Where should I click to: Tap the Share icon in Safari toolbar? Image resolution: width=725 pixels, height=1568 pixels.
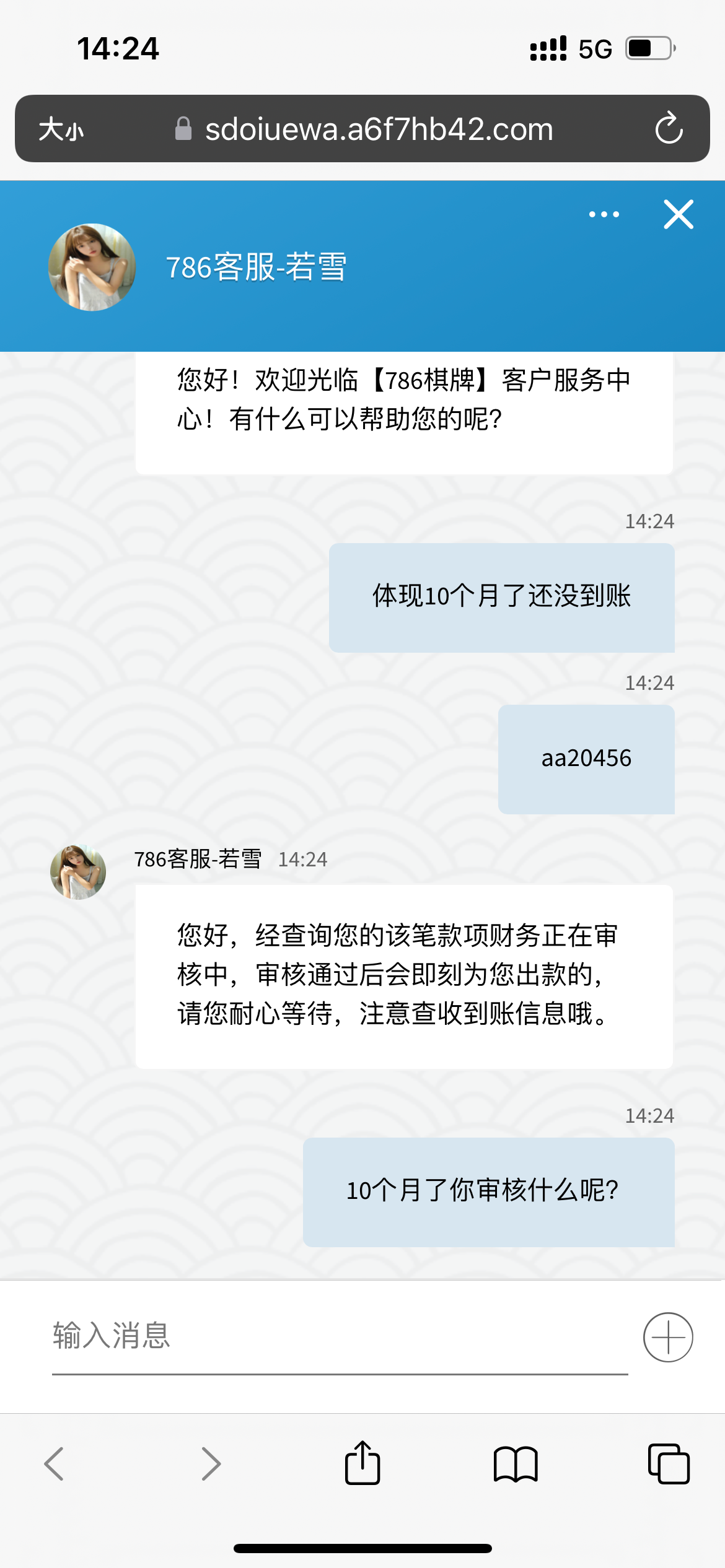(x=362, y=1464)
